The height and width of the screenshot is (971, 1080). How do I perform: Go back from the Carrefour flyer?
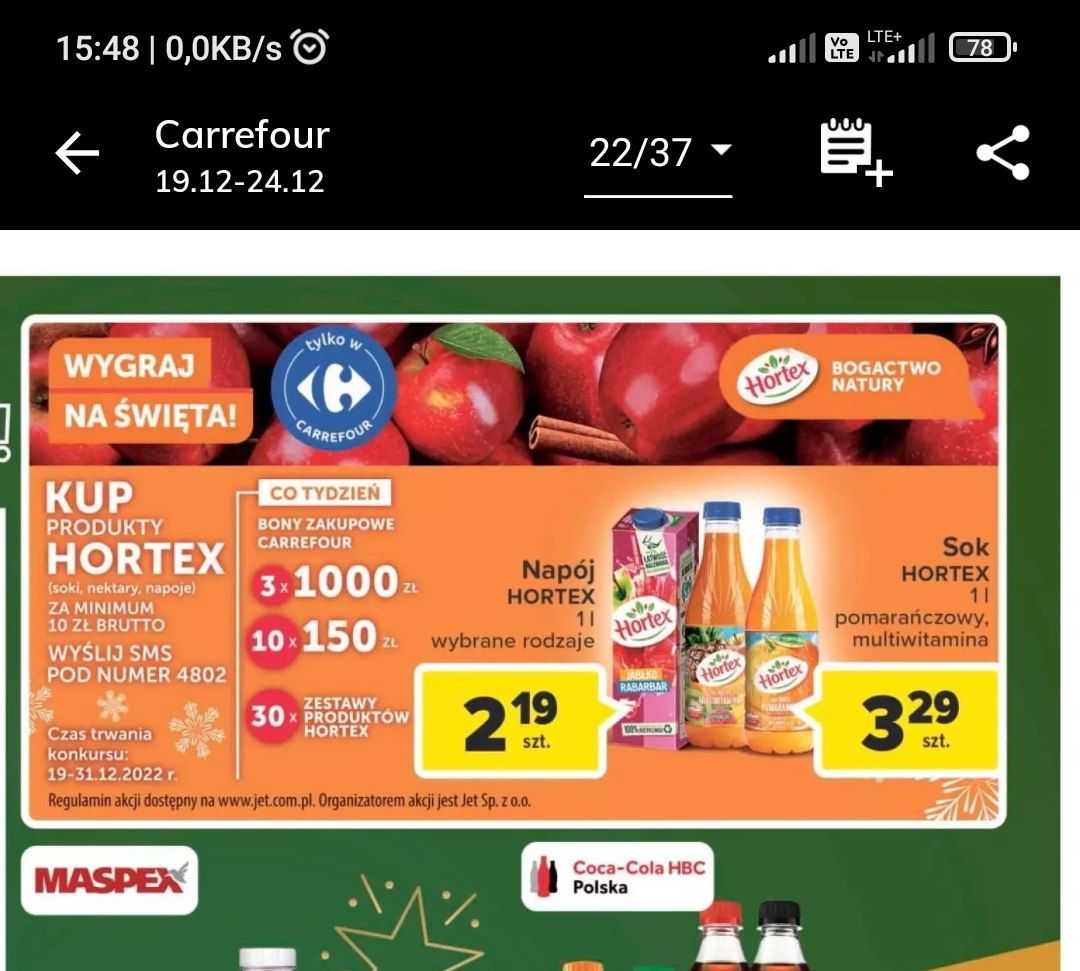77,154
